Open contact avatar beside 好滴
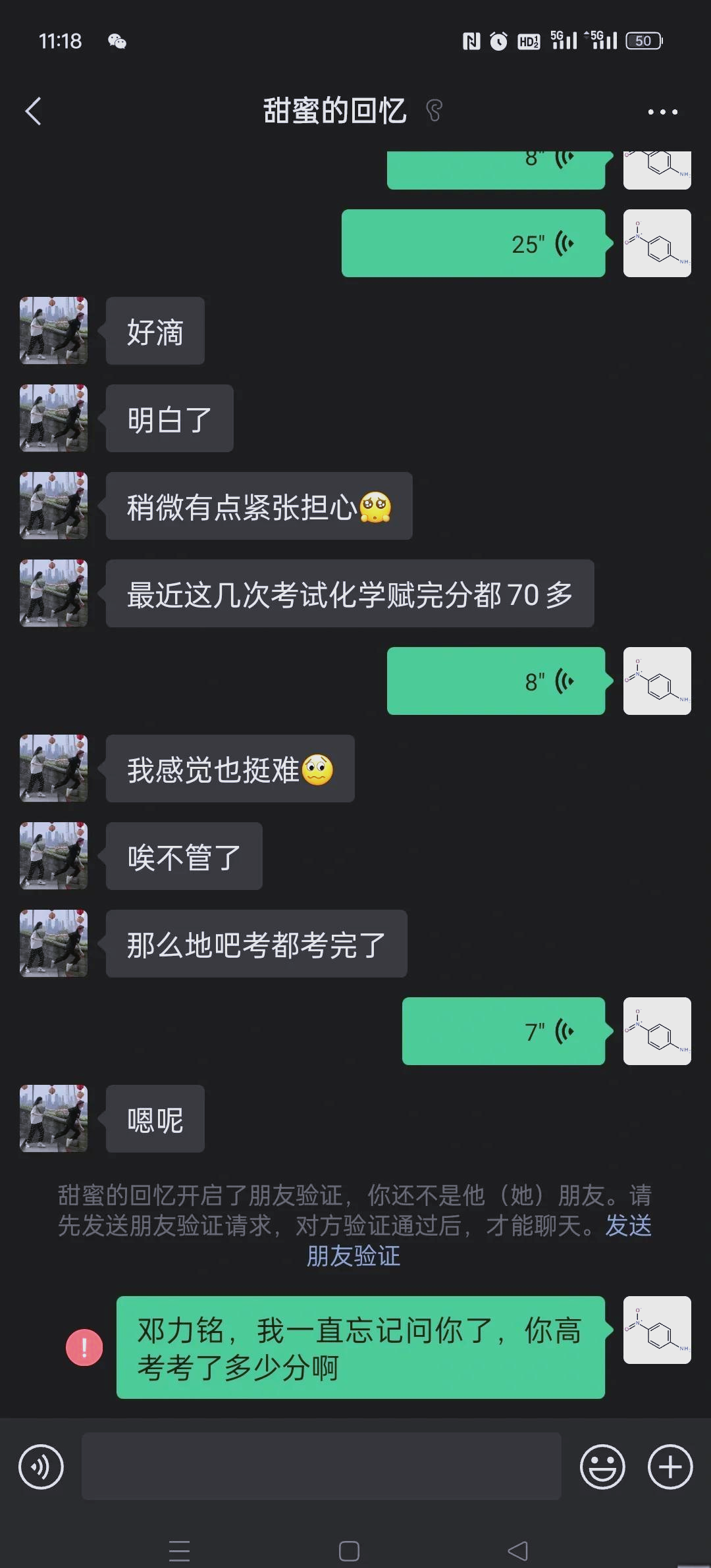Screen dimensions: 711x1568 (53, 330)
